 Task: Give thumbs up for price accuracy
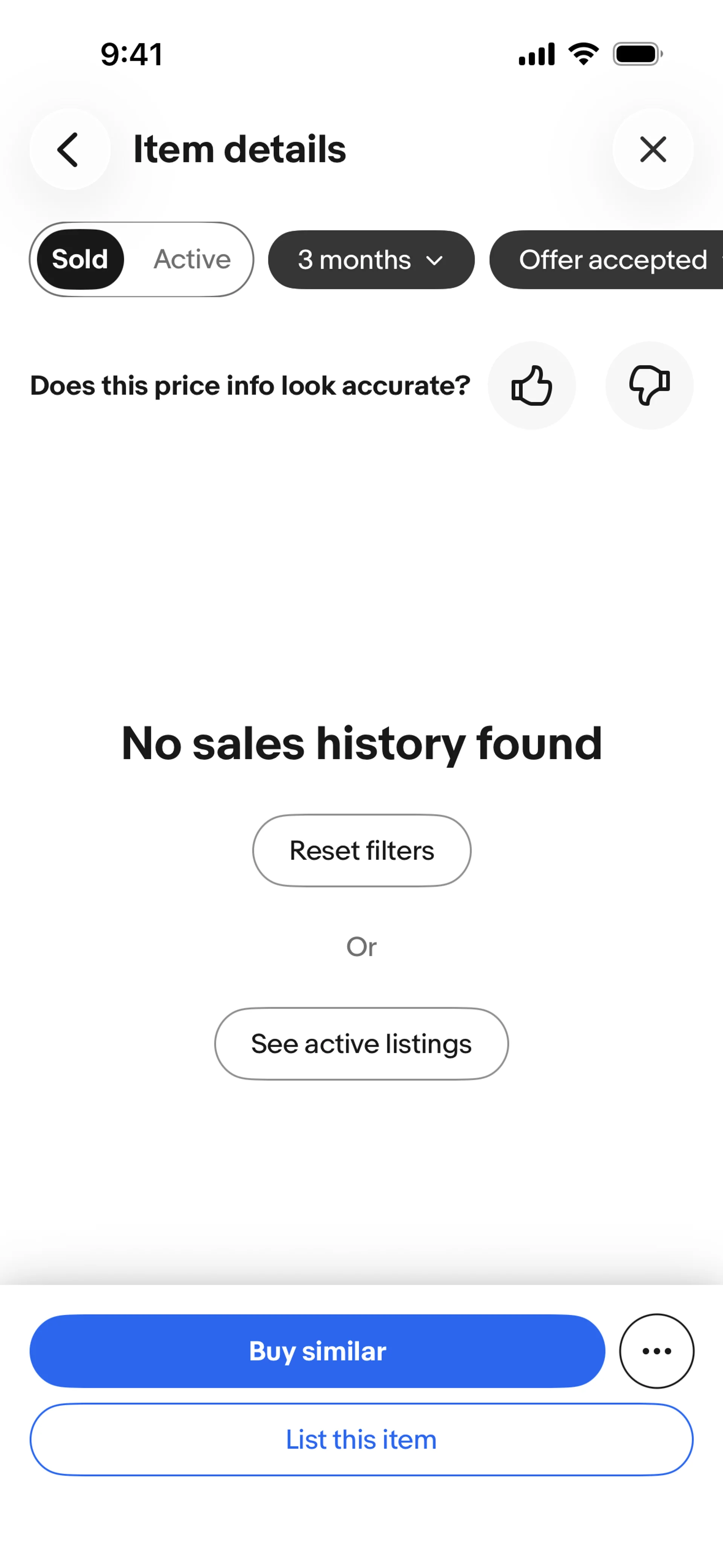(x=531, y=385)
